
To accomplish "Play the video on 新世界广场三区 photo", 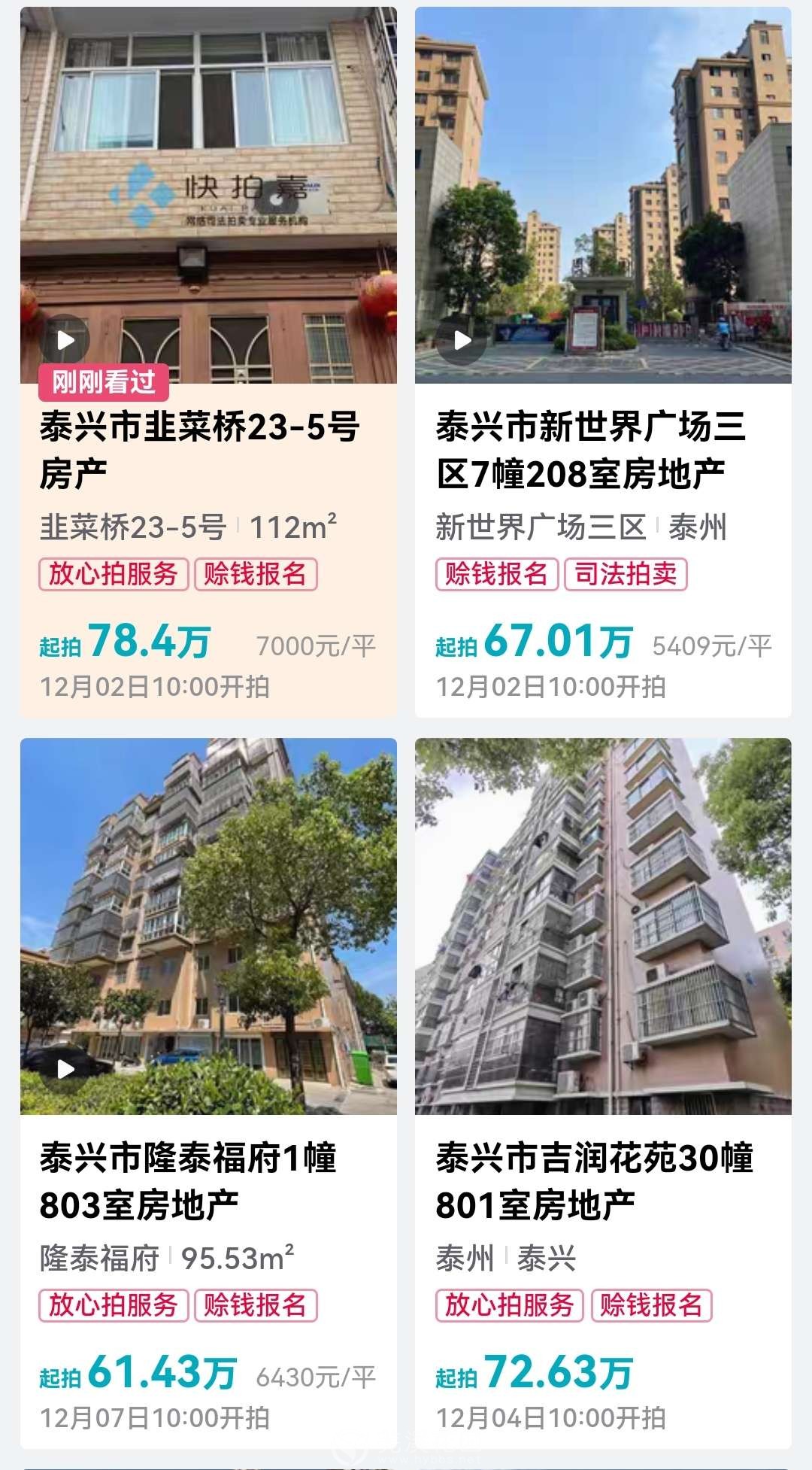I will [x=462, y=341].
